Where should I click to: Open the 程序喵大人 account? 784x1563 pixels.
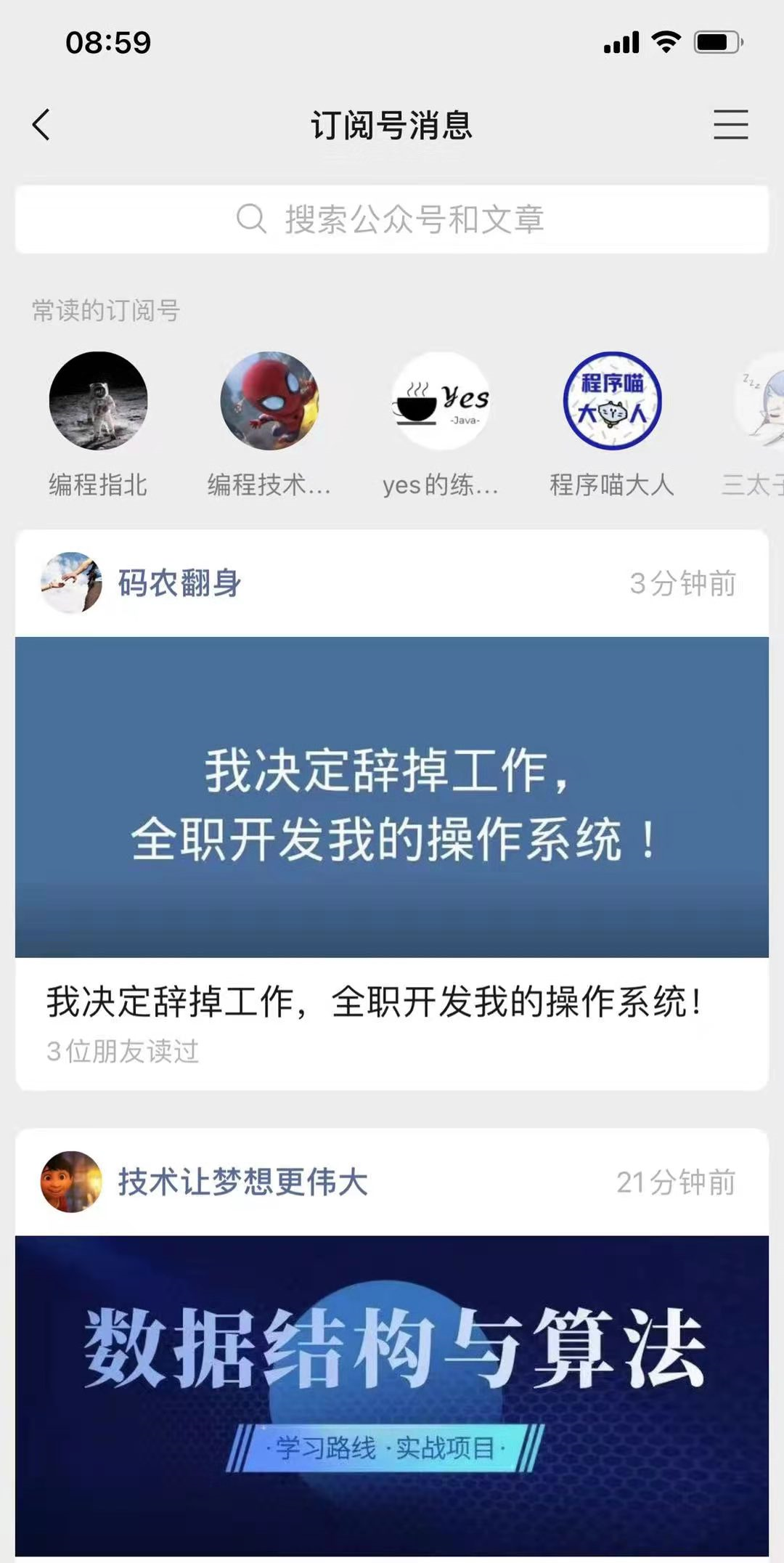(612, 401)
